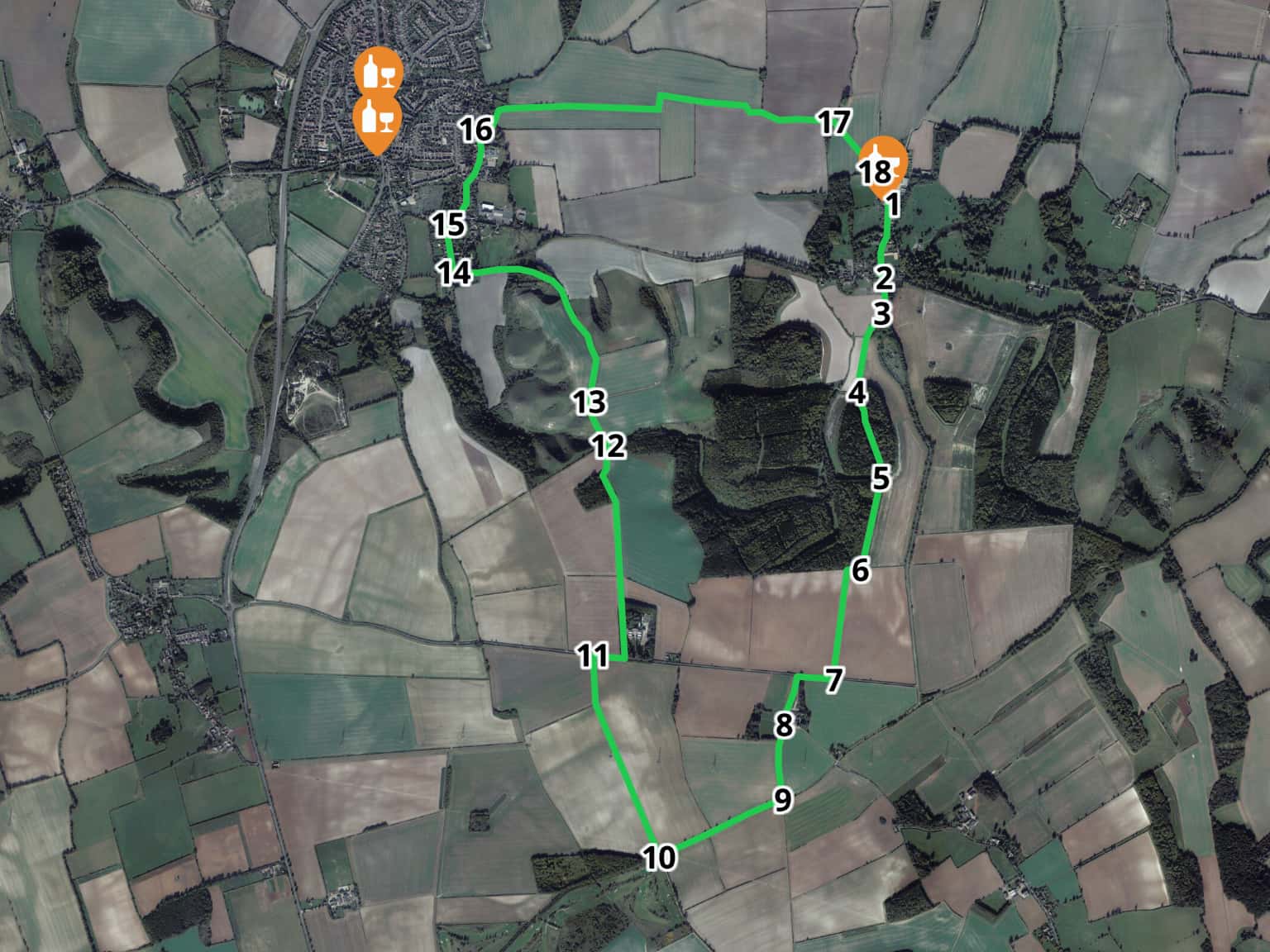Open waypoint 17 on the route

pyautogui.click(x=833, y=122)
